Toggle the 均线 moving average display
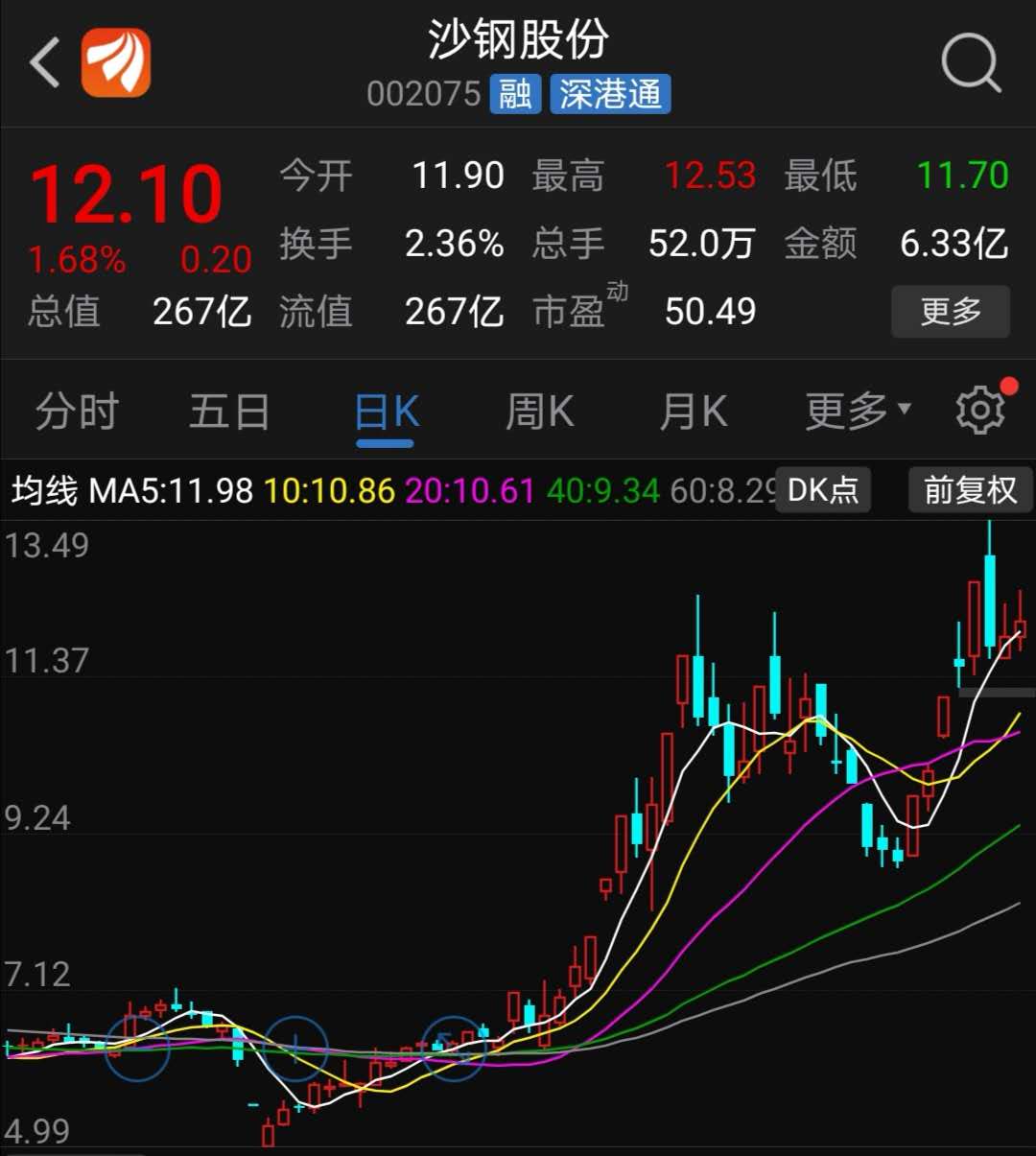Viewport: 1036px width, 1156px height. 43,489
